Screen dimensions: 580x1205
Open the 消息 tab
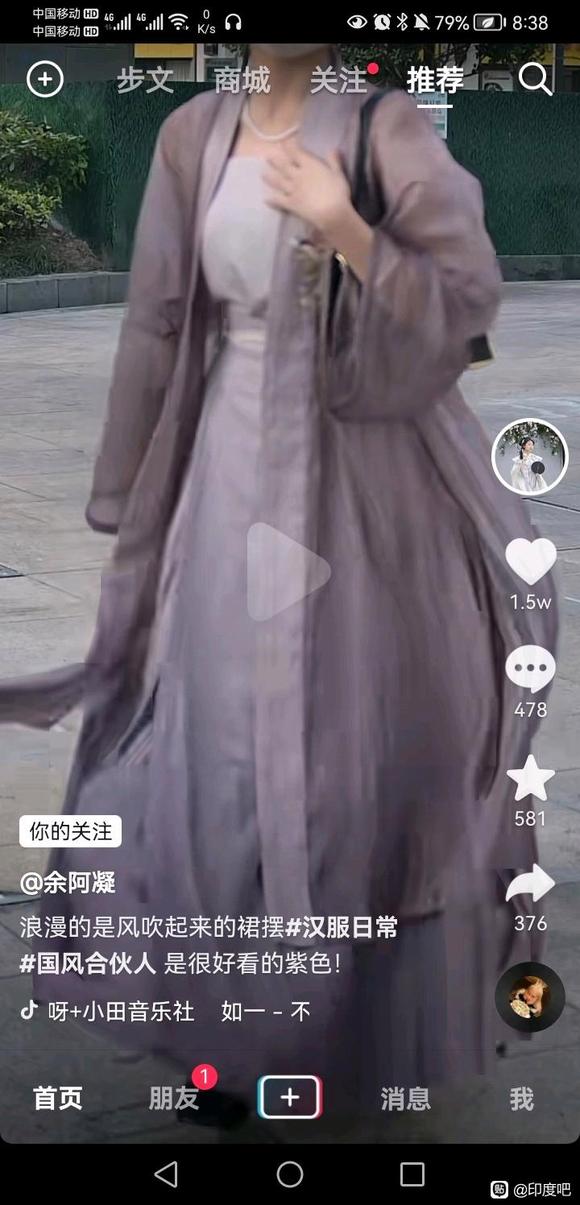406,1099
